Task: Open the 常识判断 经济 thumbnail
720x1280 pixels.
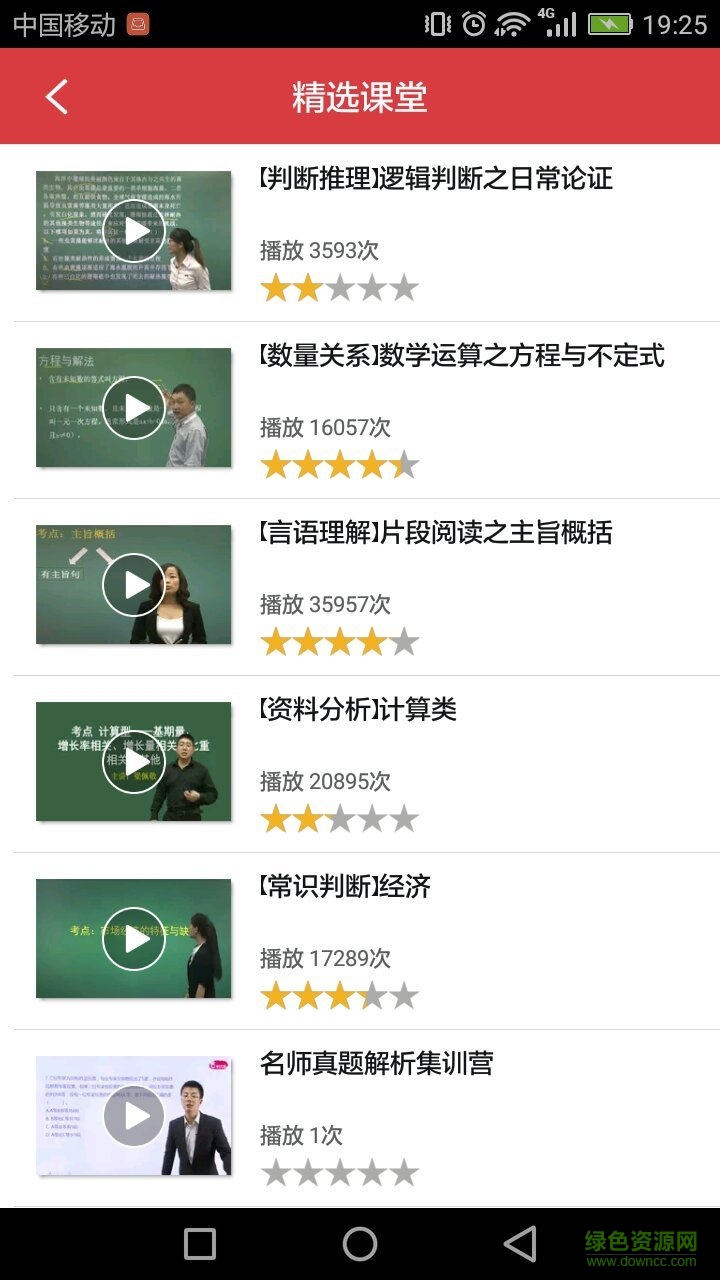Action: 134,938
